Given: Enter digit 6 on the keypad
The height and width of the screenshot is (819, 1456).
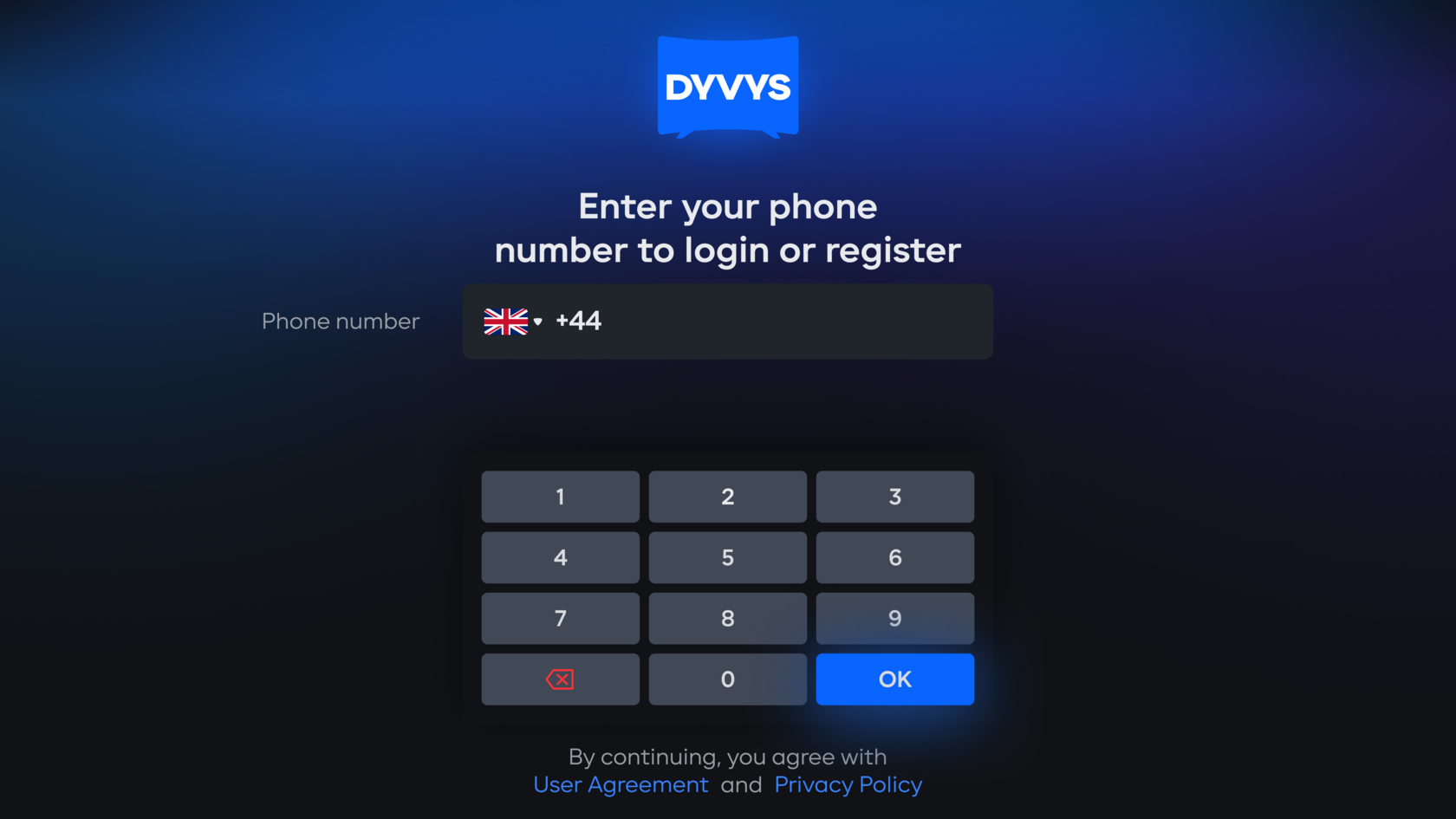Looking at the screenshot, I should click(894, 557).
